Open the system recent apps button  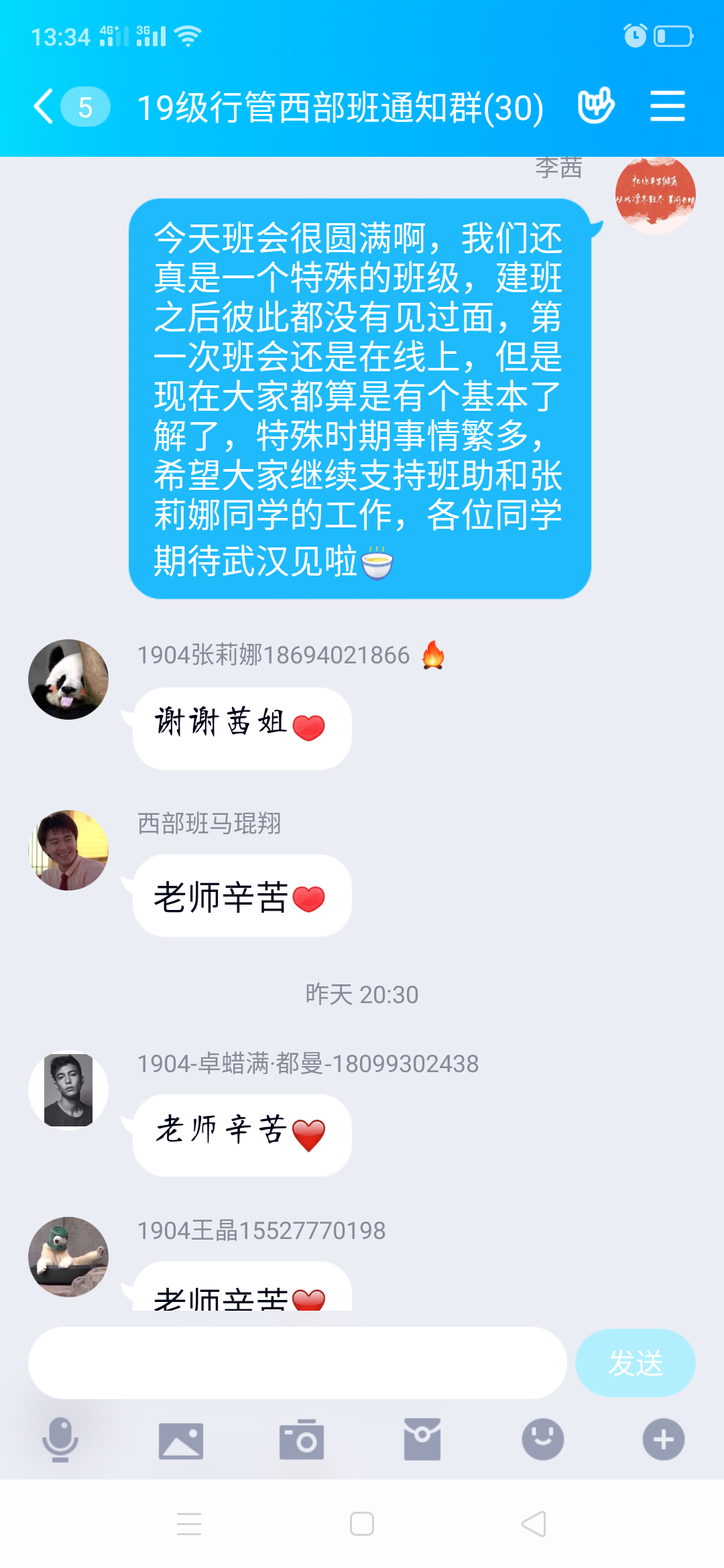[189, 1524]
